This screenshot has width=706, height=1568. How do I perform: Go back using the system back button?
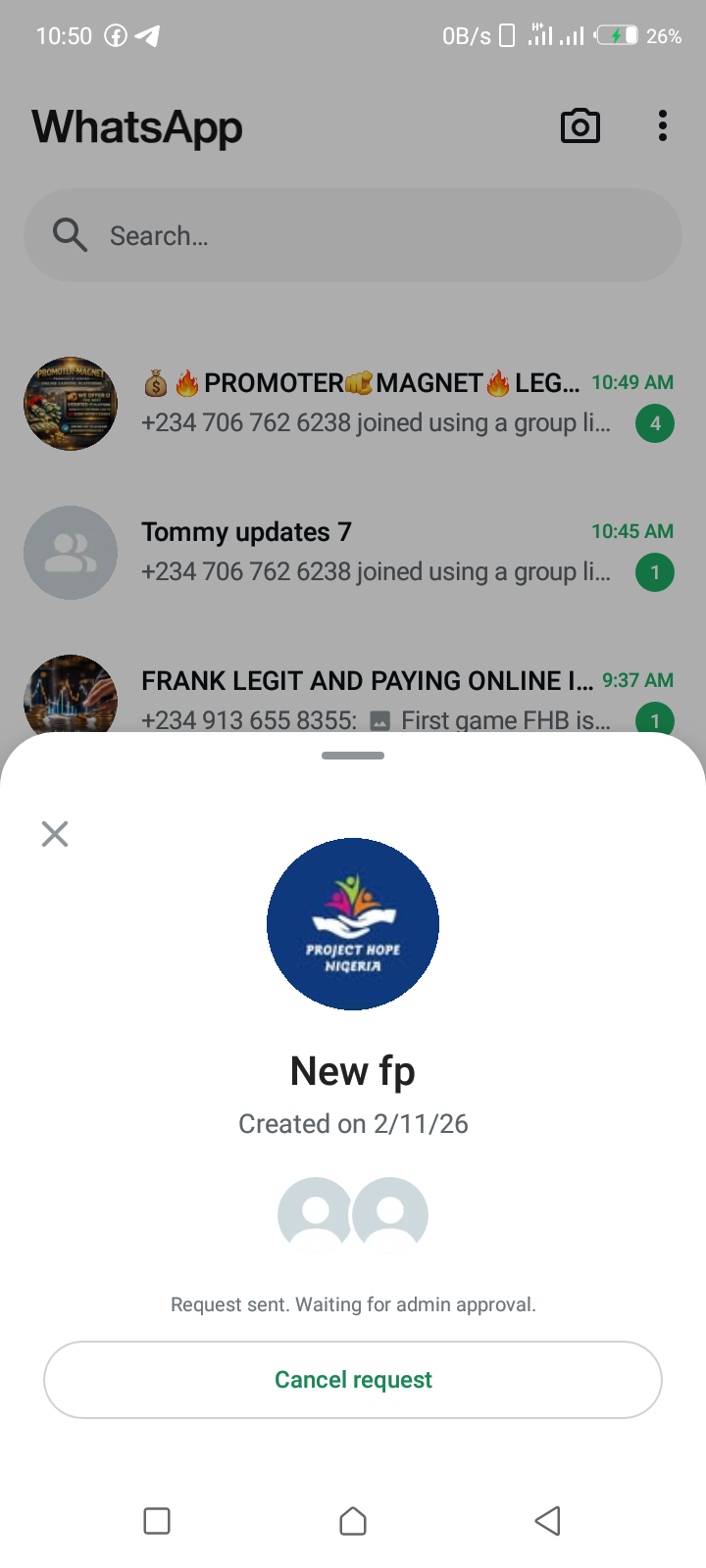548,1521
